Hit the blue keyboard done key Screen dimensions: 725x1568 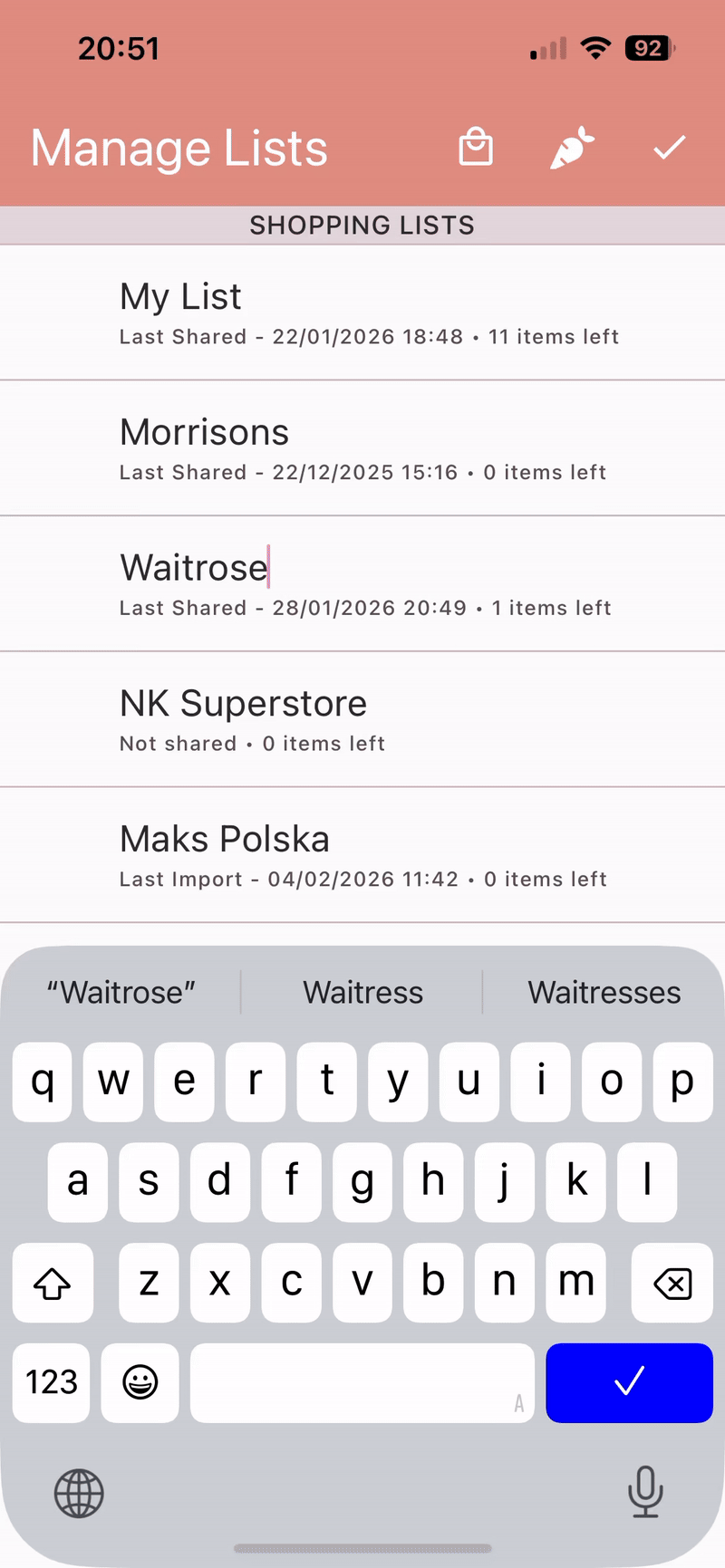tap(629, 1382)
